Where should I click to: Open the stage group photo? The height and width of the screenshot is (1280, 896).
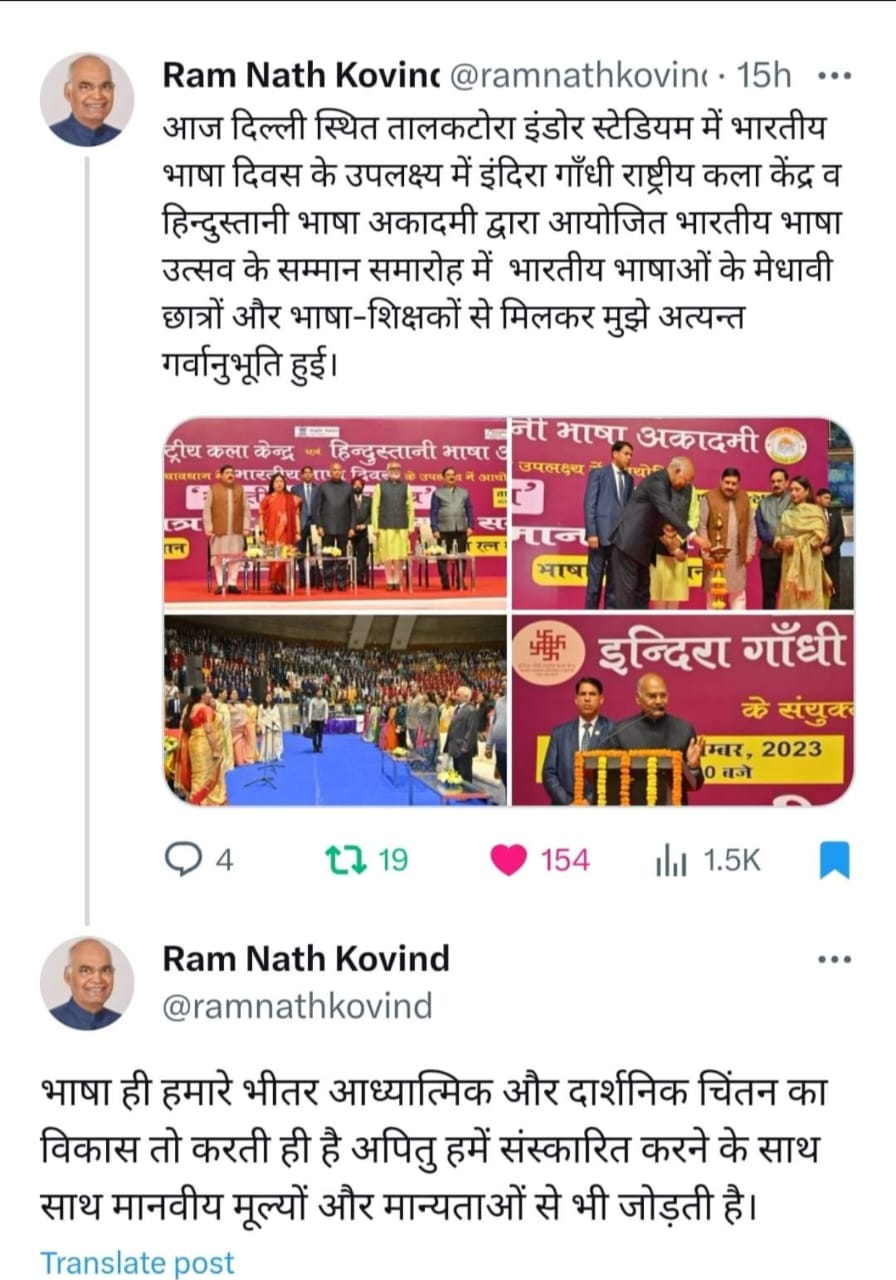(335, 514)
